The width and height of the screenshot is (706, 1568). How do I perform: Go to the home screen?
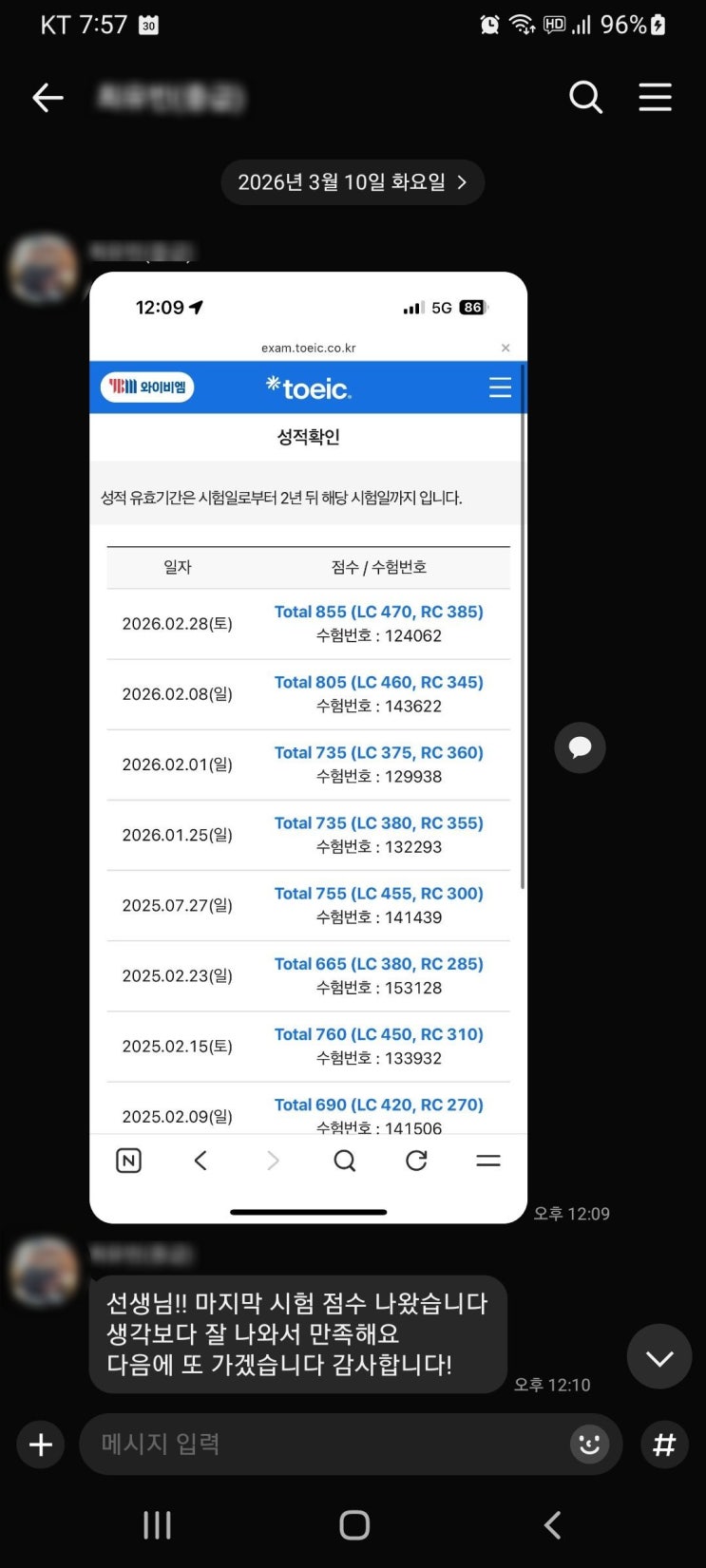click(354, 1525)
